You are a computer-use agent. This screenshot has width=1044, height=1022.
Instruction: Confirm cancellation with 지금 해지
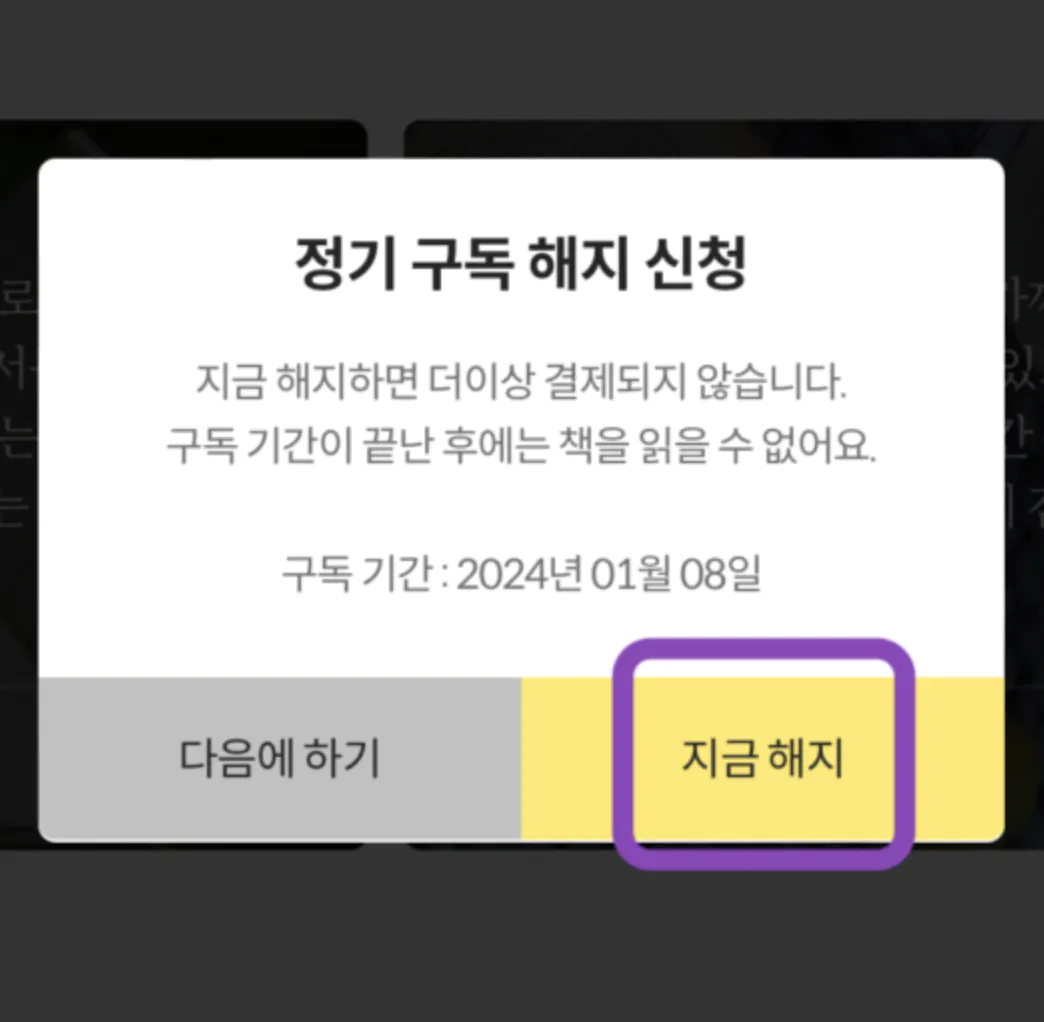click(762, 759)
